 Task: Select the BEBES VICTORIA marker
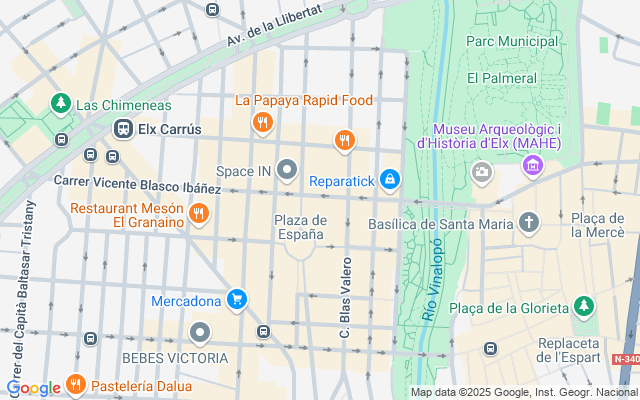pyautogui.click(x=200, y=332)
